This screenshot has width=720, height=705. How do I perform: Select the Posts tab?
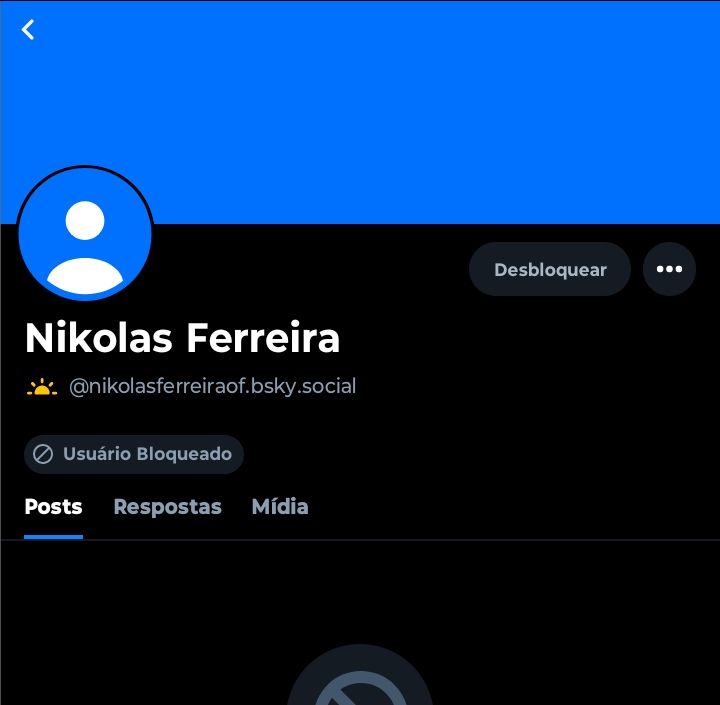(x=53, y=507)
